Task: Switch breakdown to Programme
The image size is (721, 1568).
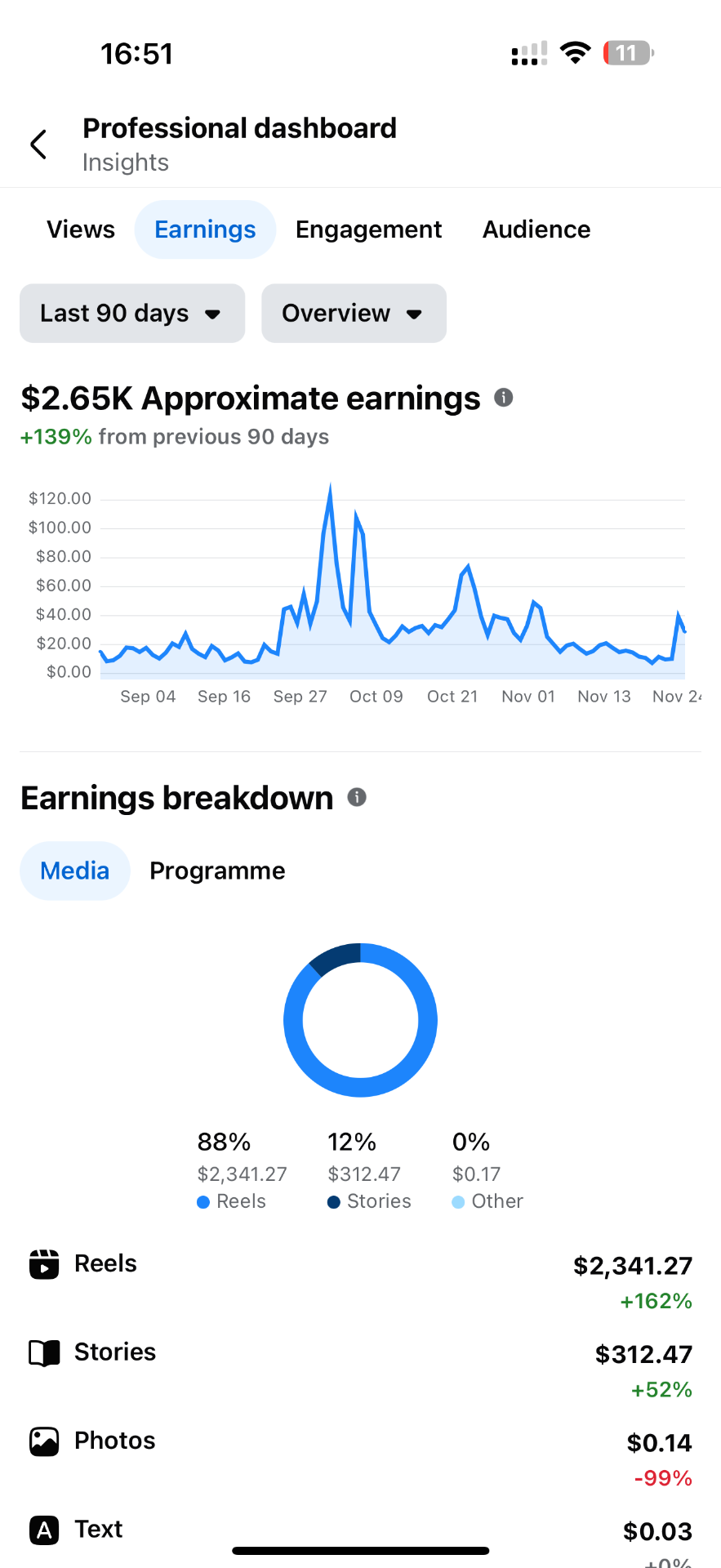Action: pyautogui.click(x=217, y=871)
